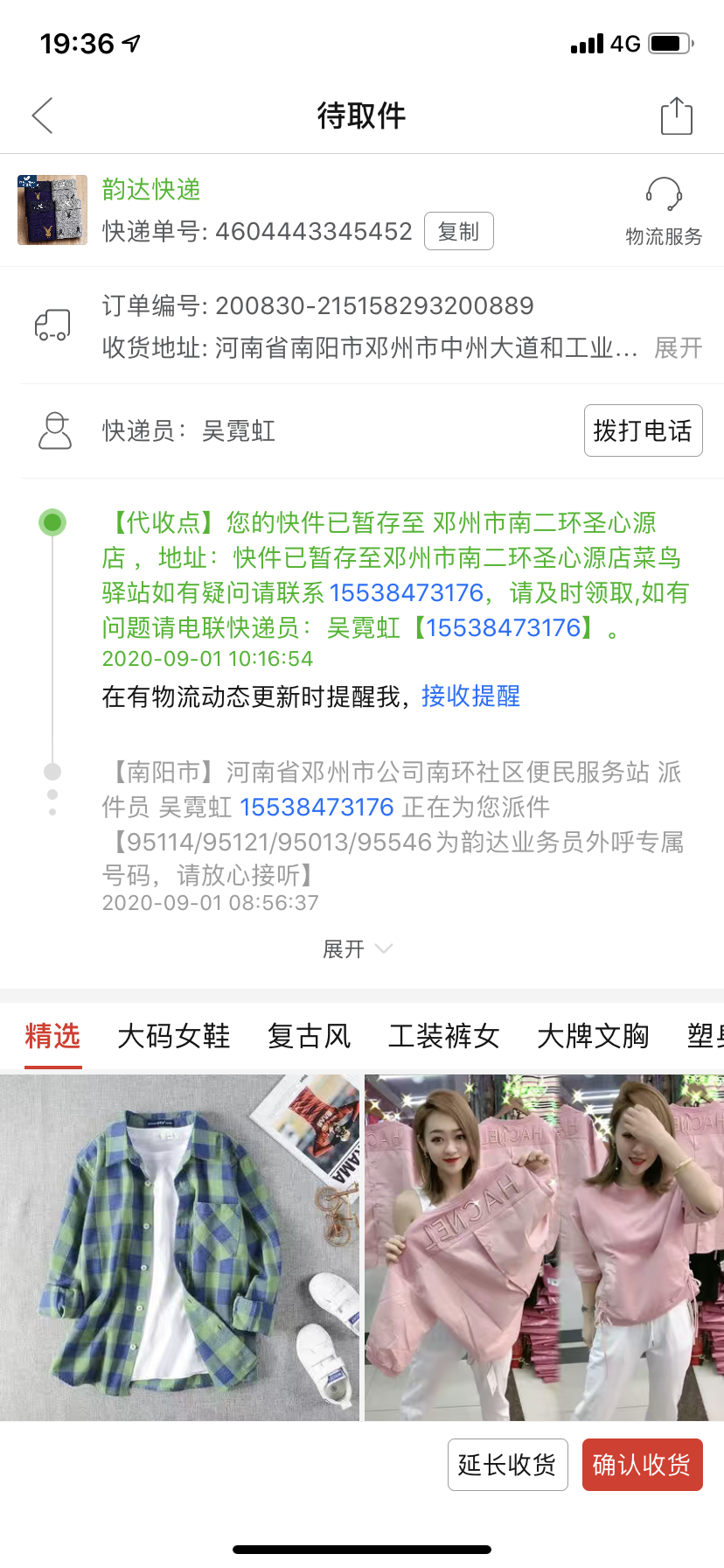724x1568 pixels.
Task: Call the courier with 拨打电话
Action: [643, 430]
